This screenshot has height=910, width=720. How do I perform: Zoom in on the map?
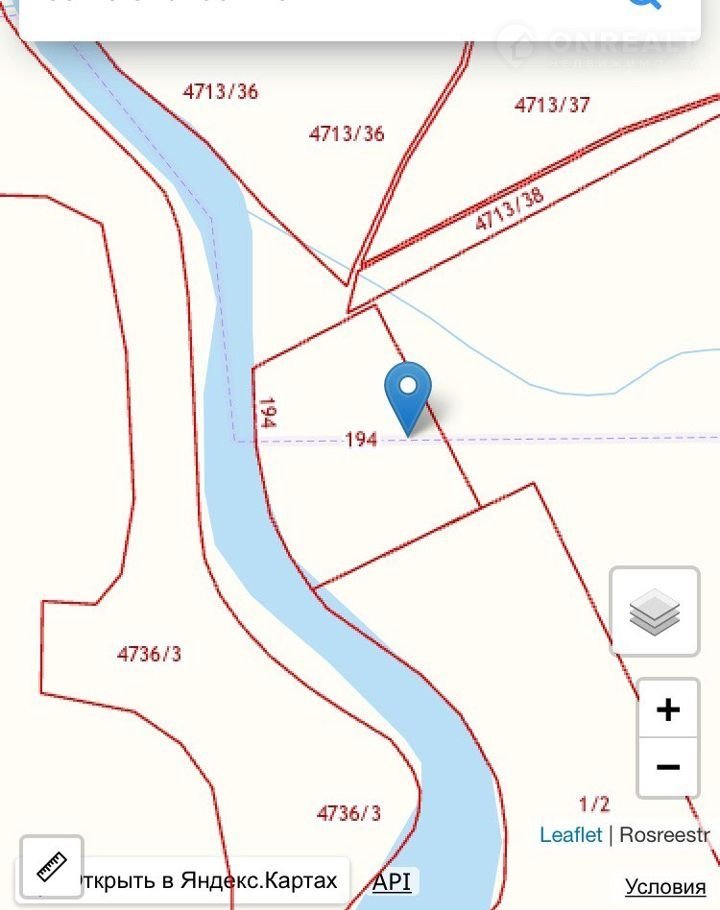tap(668, 710)
